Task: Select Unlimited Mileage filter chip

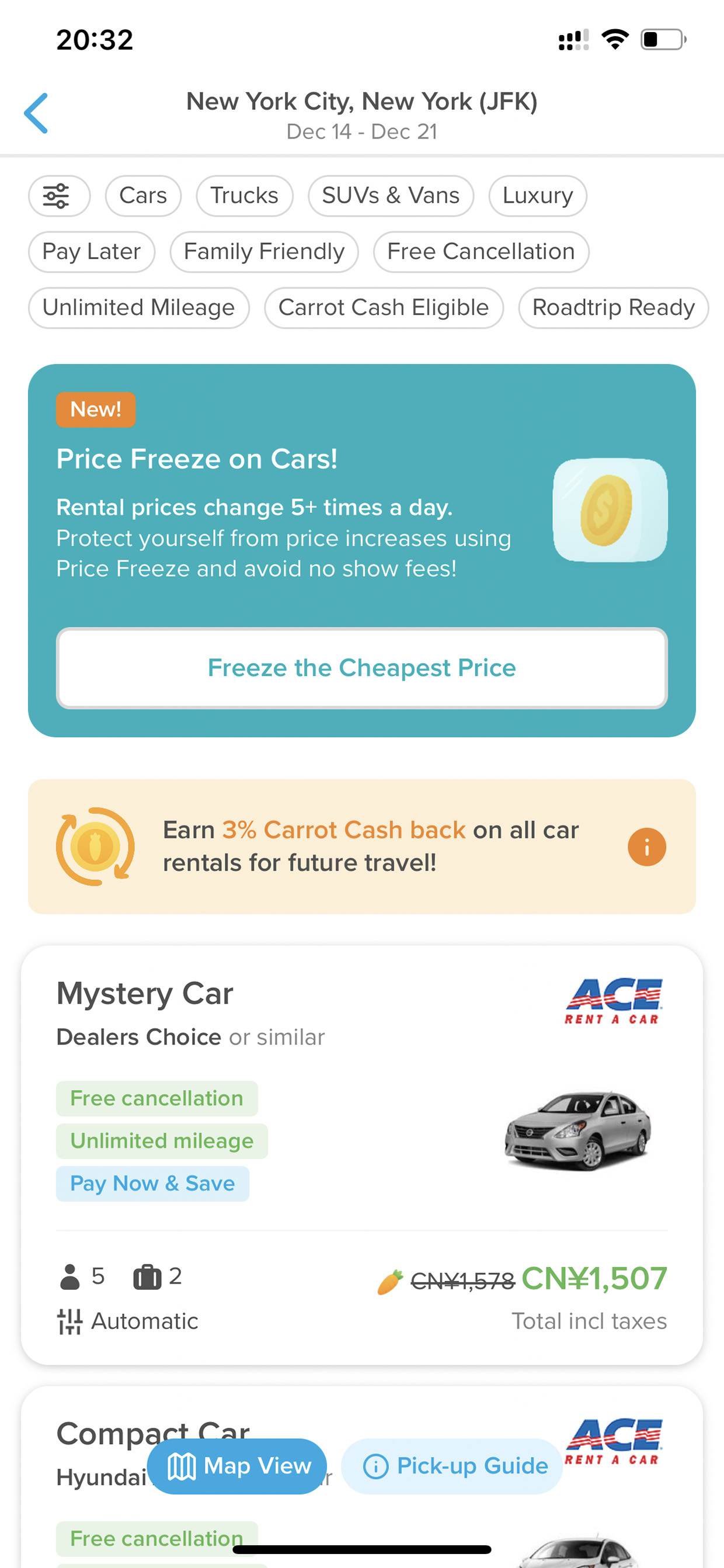Action: click(139, 308)
